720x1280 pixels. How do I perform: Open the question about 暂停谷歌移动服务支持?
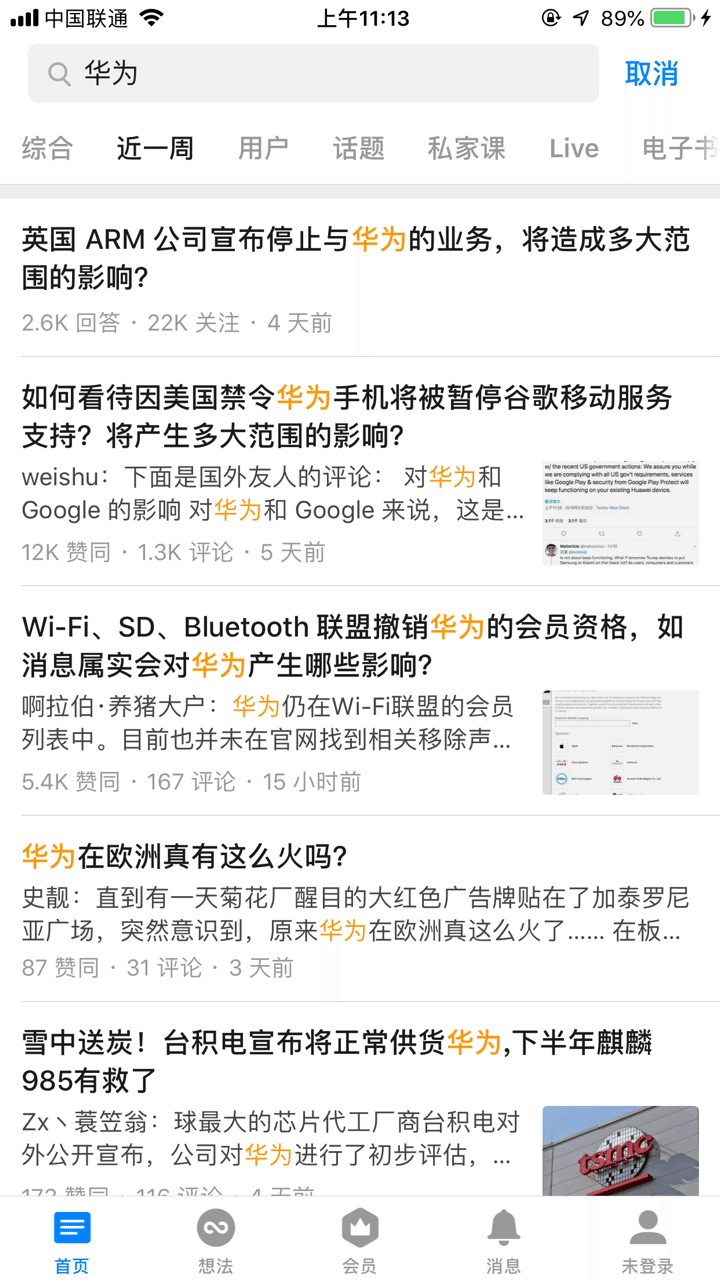pyautogui.click(x=346, y=417)
